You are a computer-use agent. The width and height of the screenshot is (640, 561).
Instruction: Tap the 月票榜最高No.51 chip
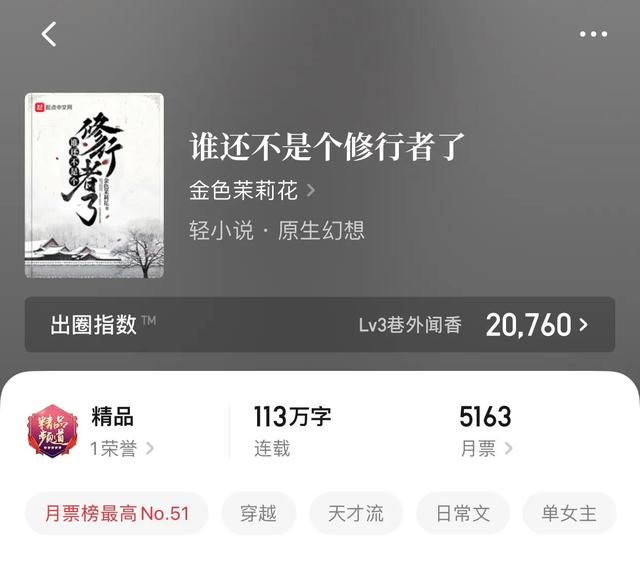(x=117, y=513)
